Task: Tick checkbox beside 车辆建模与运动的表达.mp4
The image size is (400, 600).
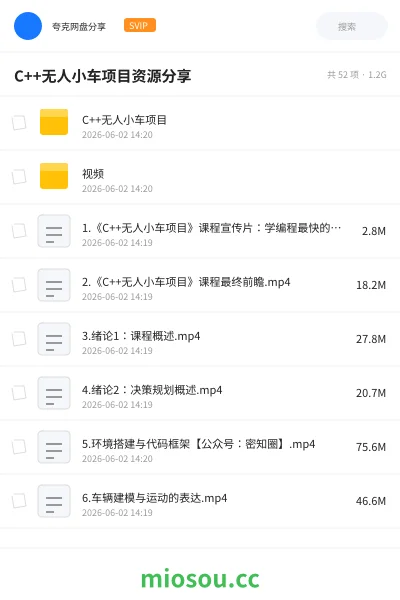Action: (19, 501)
